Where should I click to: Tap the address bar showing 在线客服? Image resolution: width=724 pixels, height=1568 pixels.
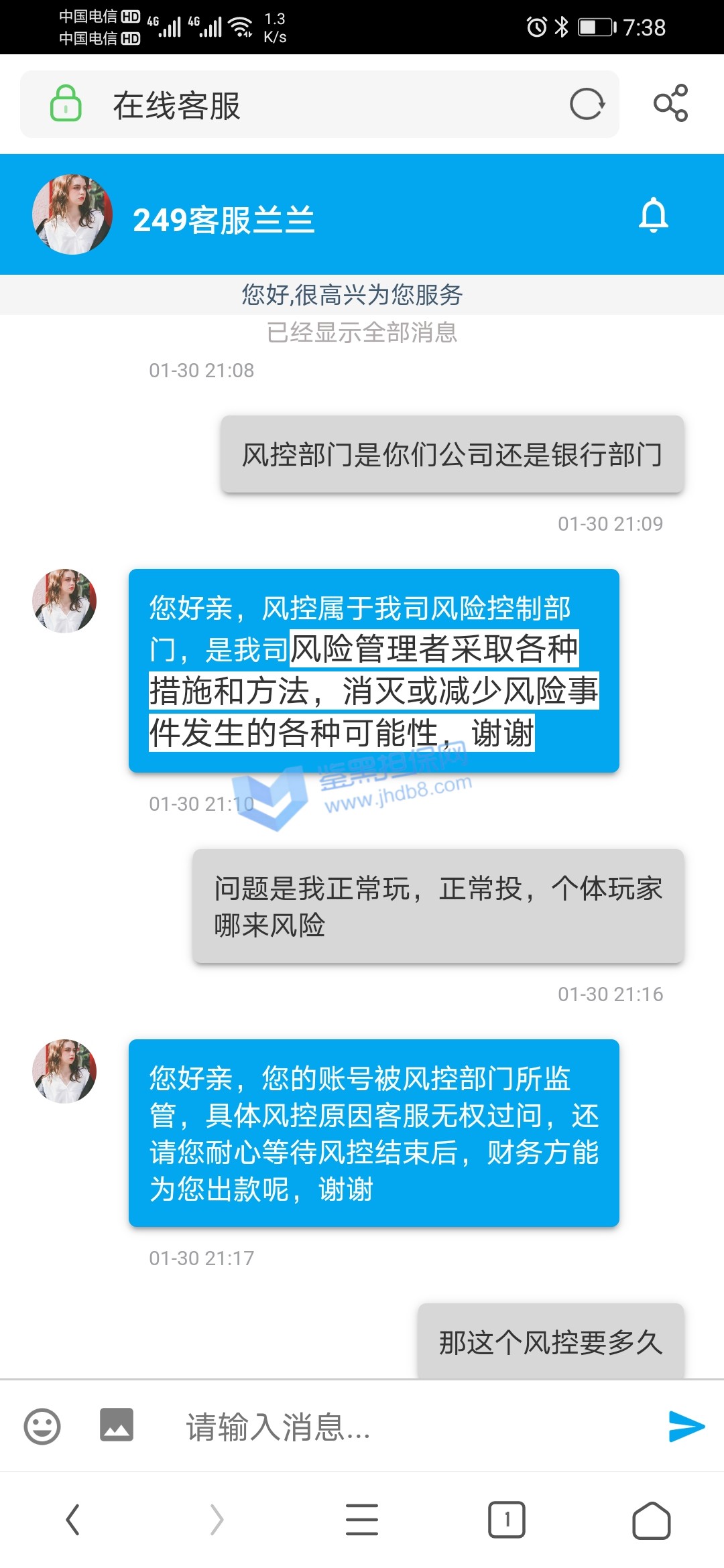point(302,105)
